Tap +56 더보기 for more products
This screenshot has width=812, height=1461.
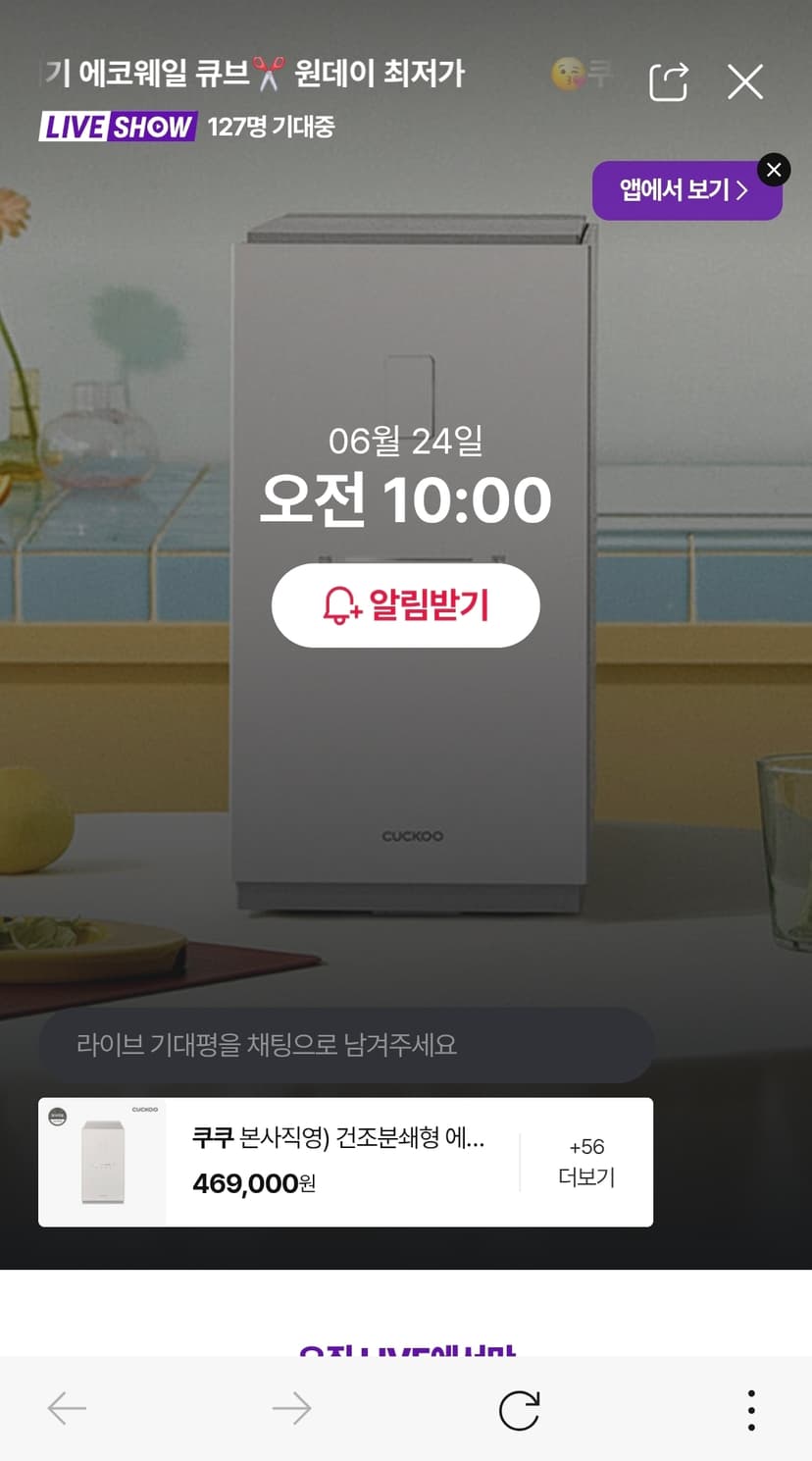click(x=586, y=1162)
